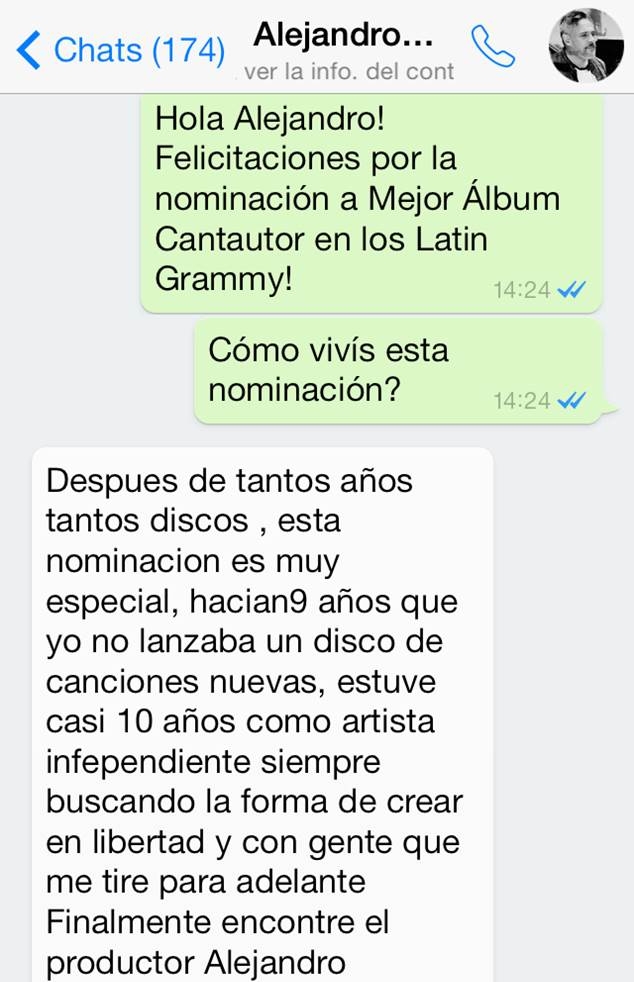Go back to Chats list

120,48
